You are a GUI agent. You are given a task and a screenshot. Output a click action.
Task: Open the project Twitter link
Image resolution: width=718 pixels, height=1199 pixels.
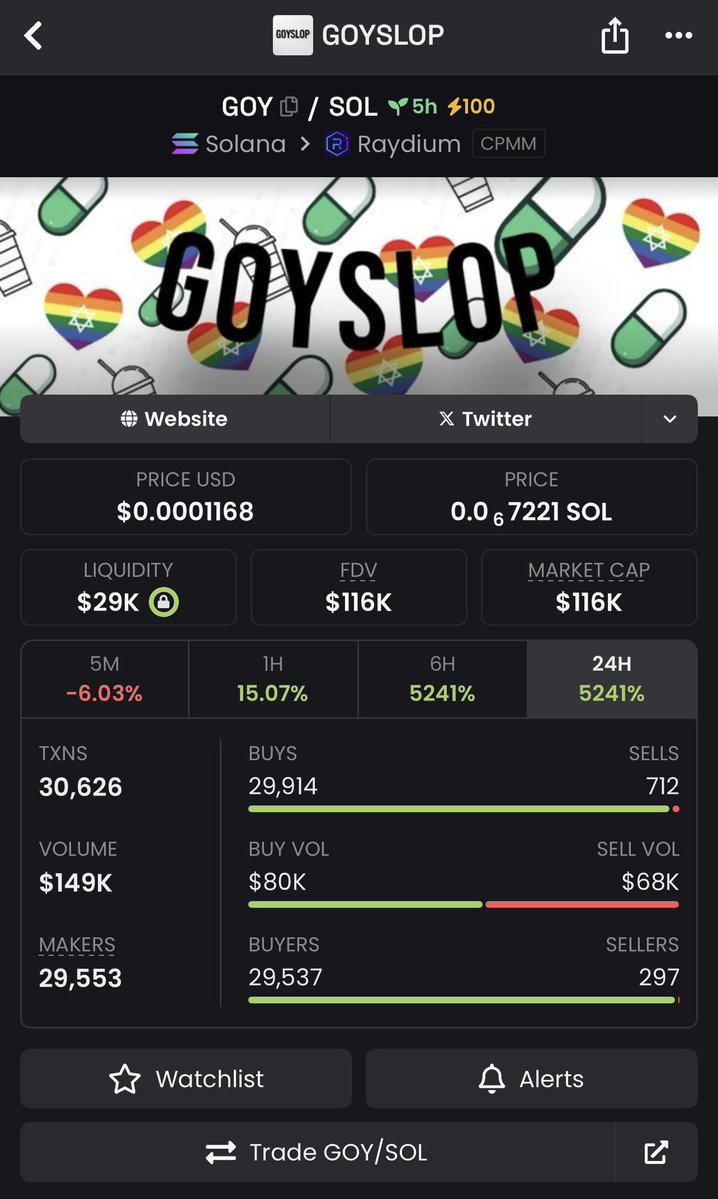[x=486, y=419]
